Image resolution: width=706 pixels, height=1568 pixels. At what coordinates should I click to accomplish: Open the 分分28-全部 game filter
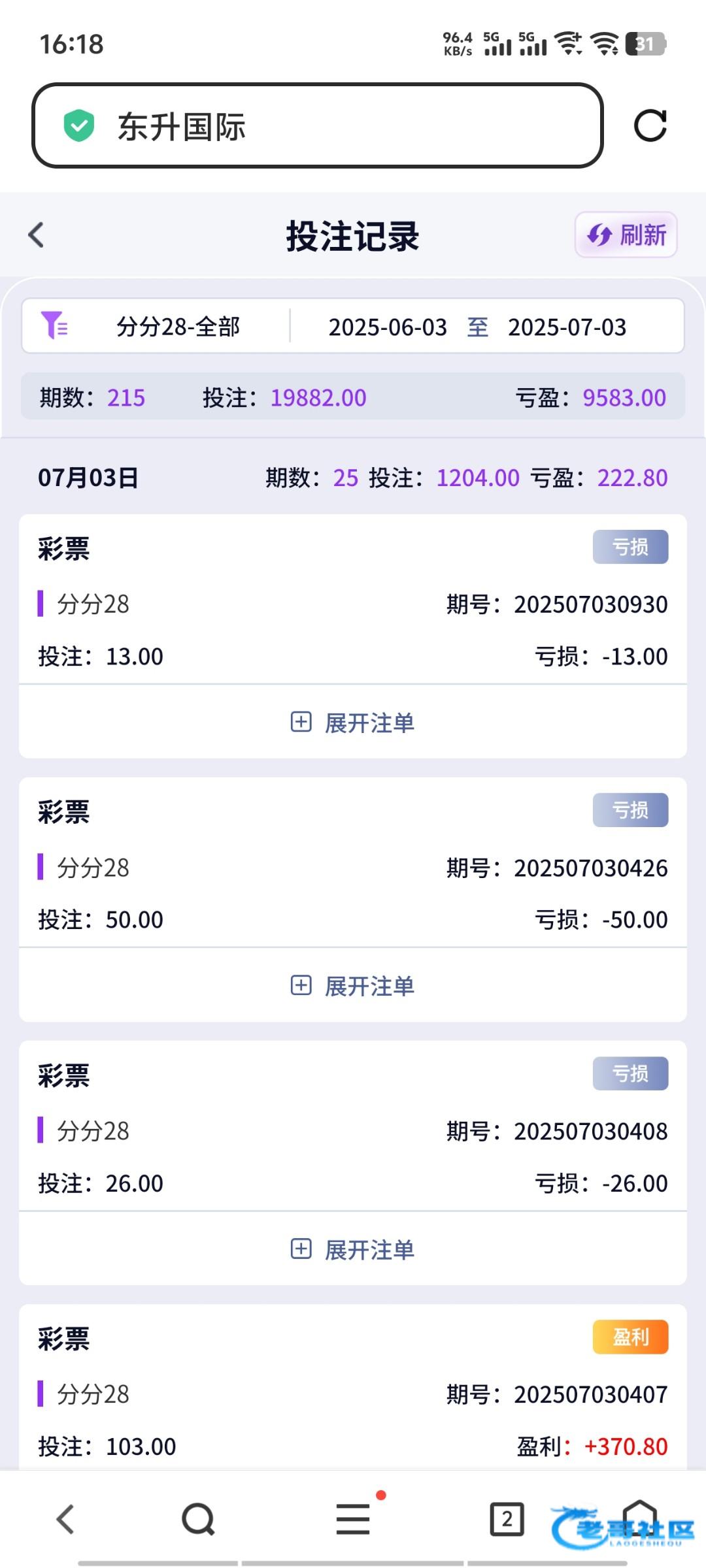click(157, 327)
